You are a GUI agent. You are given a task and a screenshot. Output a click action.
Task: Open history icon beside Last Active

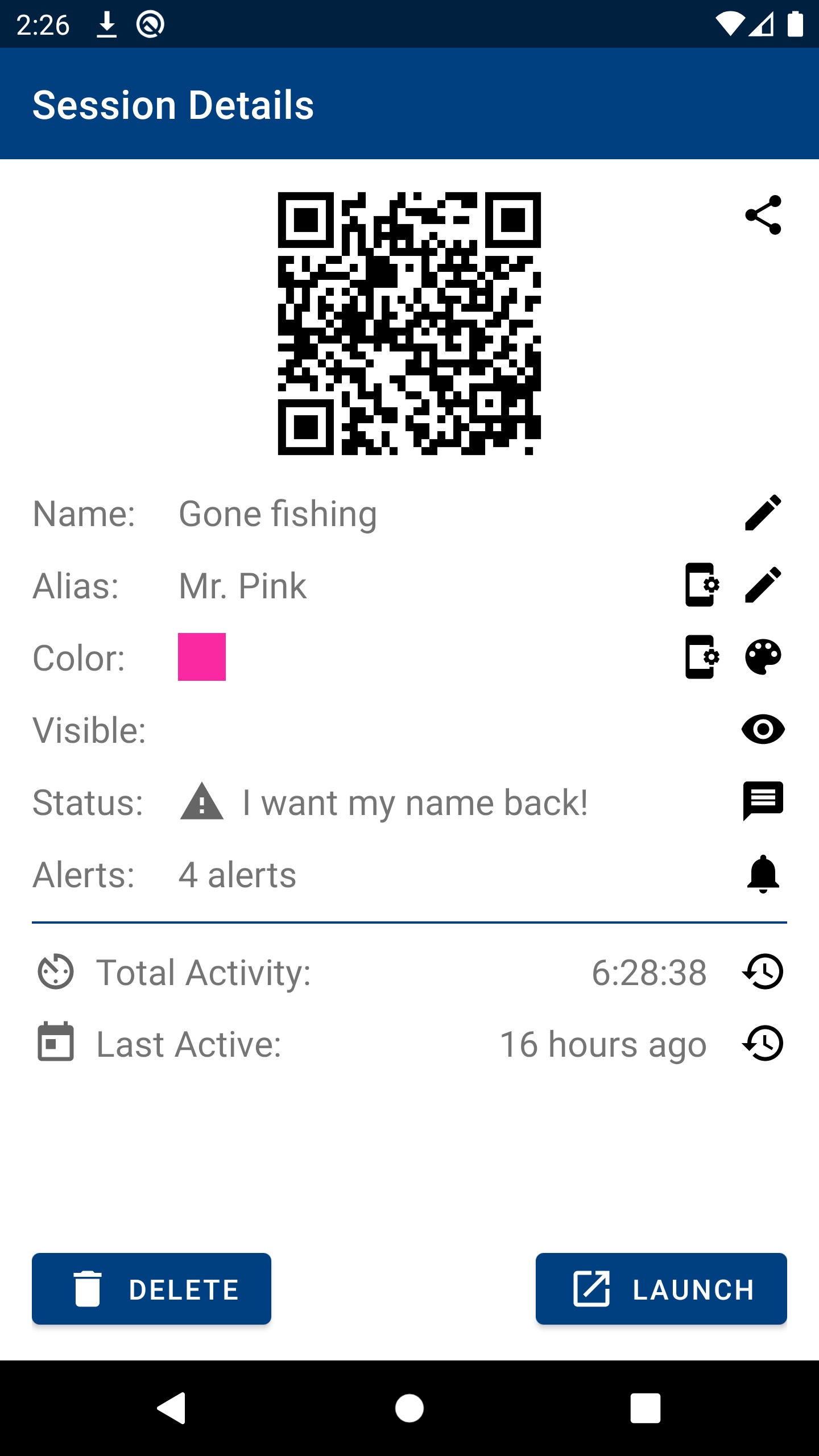click(x=763, y=1044)
